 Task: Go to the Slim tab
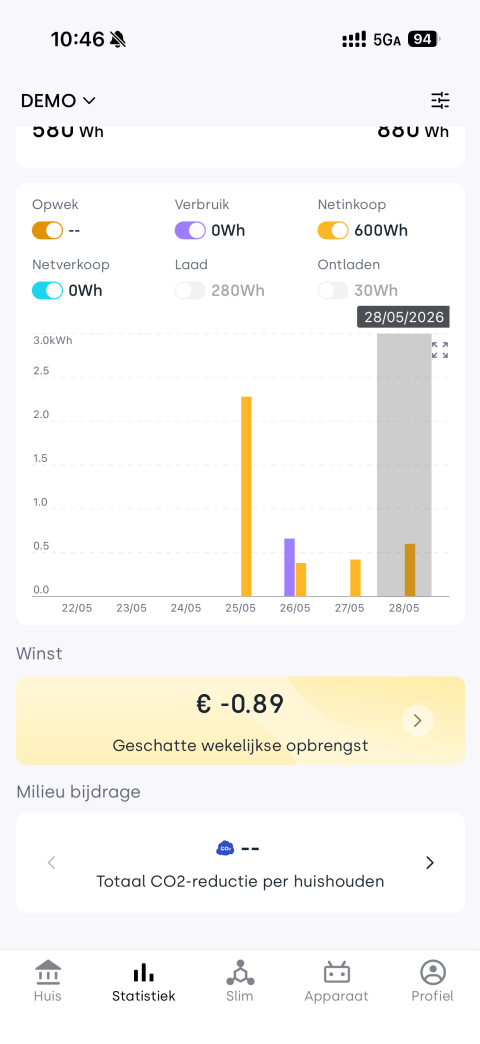[240, 981]
